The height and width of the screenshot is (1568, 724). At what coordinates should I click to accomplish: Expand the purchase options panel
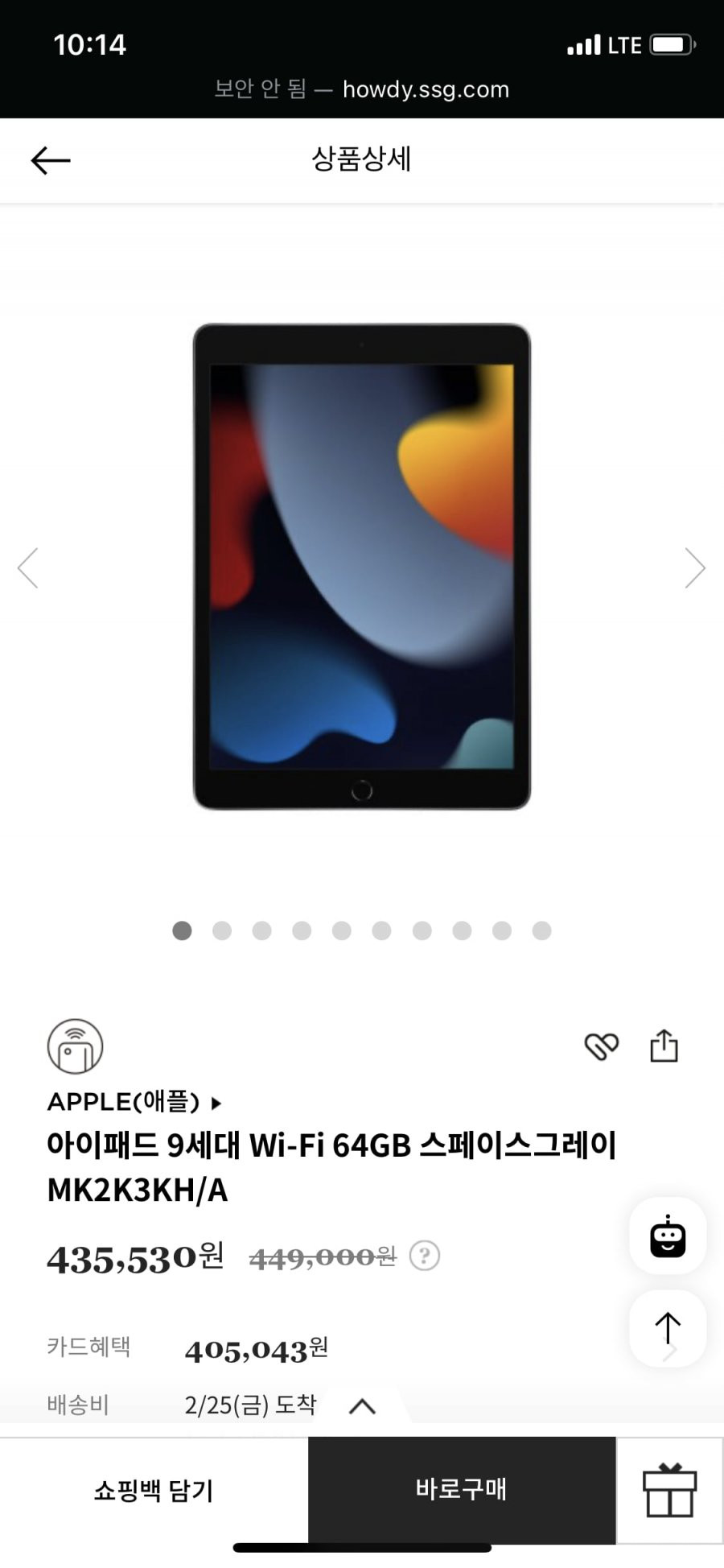[363, 1406]
